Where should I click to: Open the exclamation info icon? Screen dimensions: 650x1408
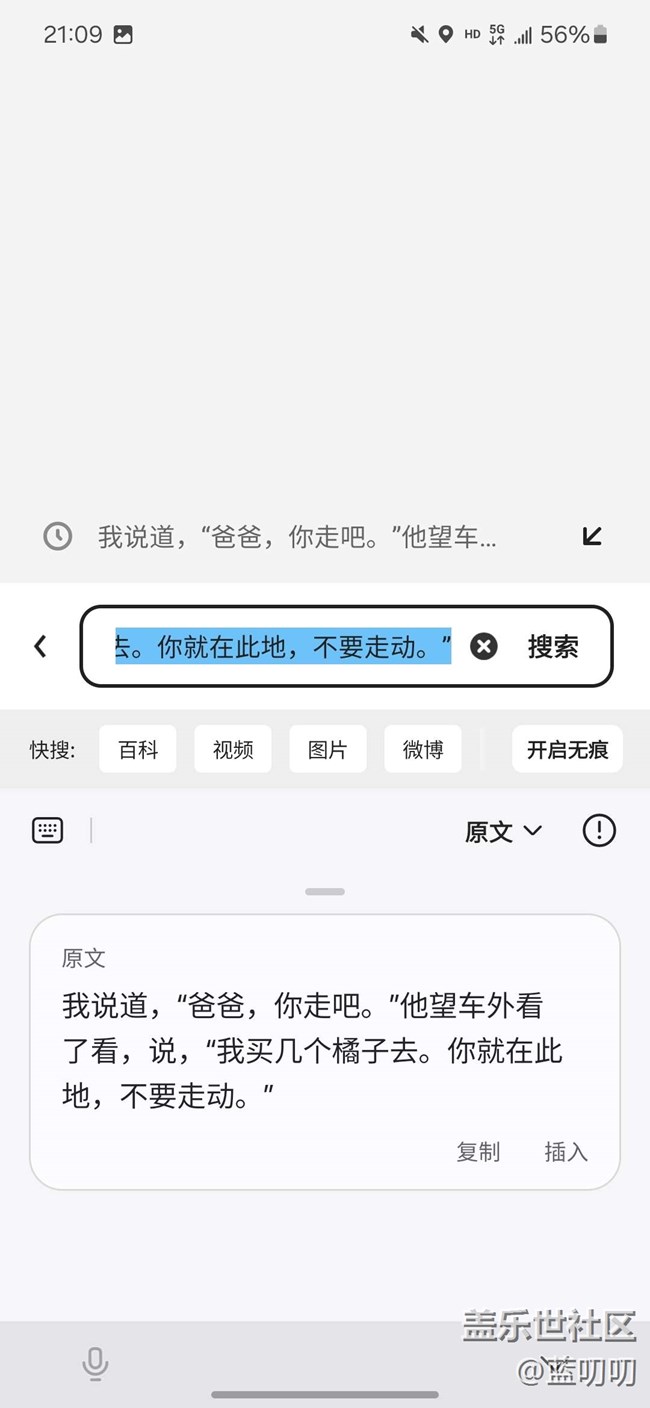pos(599,830)
